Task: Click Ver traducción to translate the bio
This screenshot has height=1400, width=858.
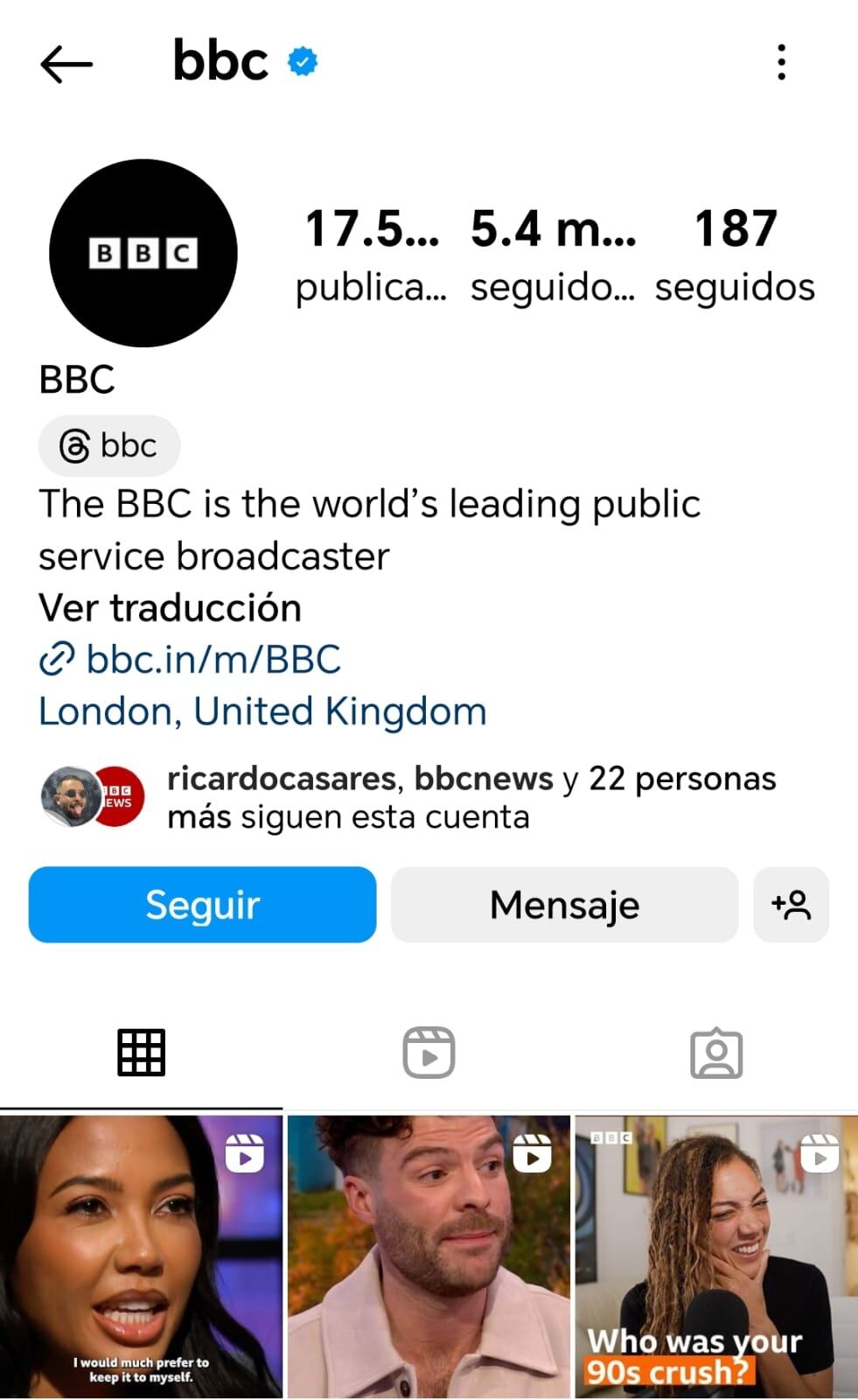Action: click(x=169, y=606)
